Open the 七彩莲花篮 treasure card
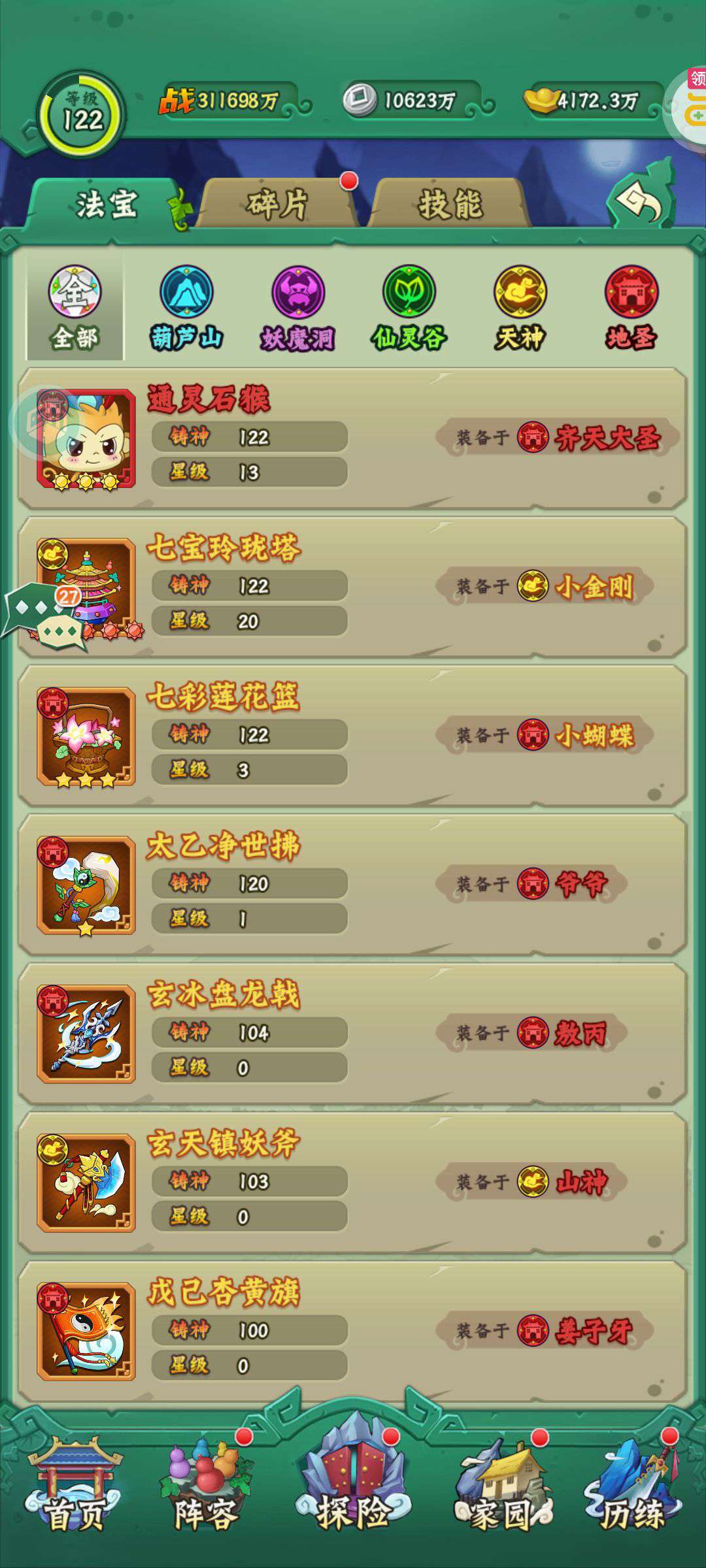This screenshot has width=706, height=1568. (353, 736)
